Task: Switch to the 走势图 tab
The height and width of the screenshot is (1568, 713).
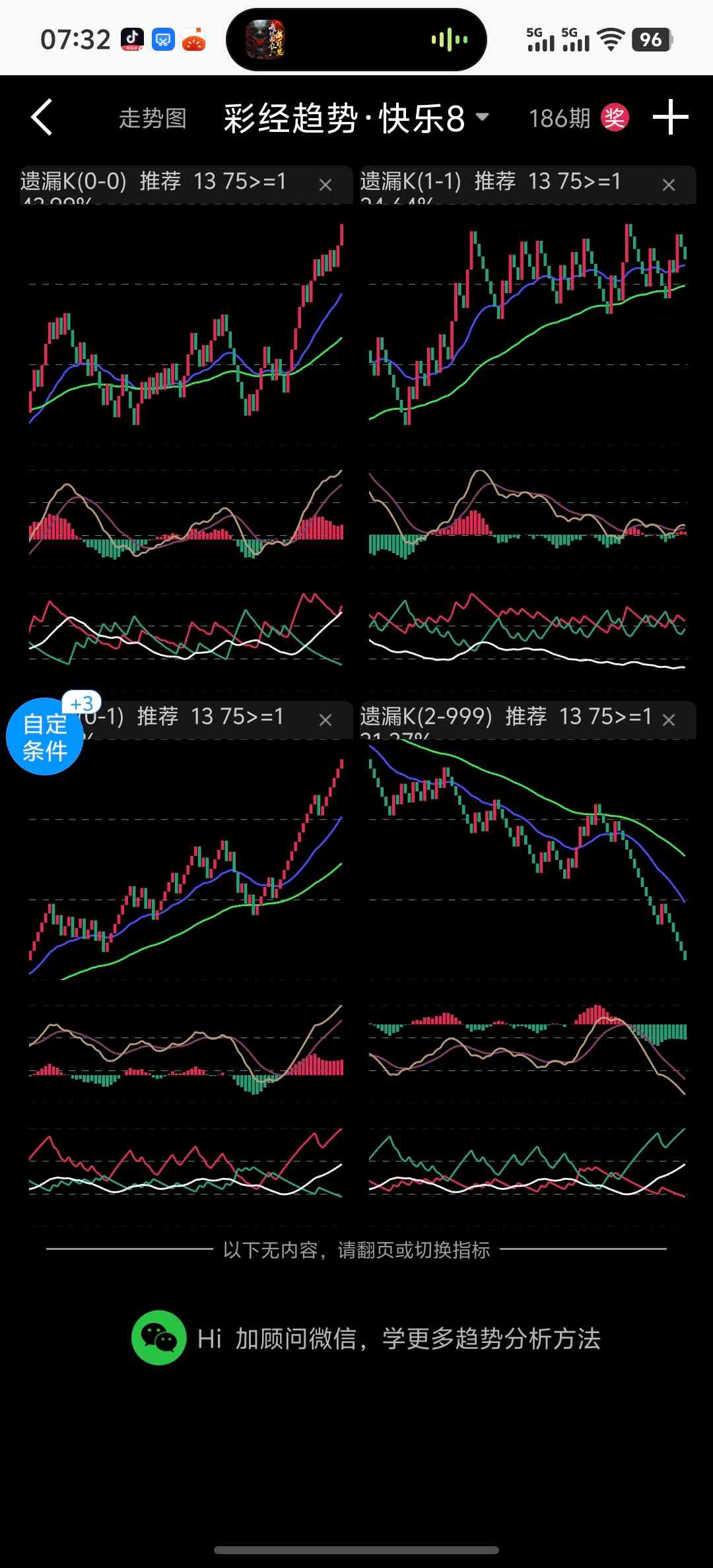Action: [x=153, y=119]
